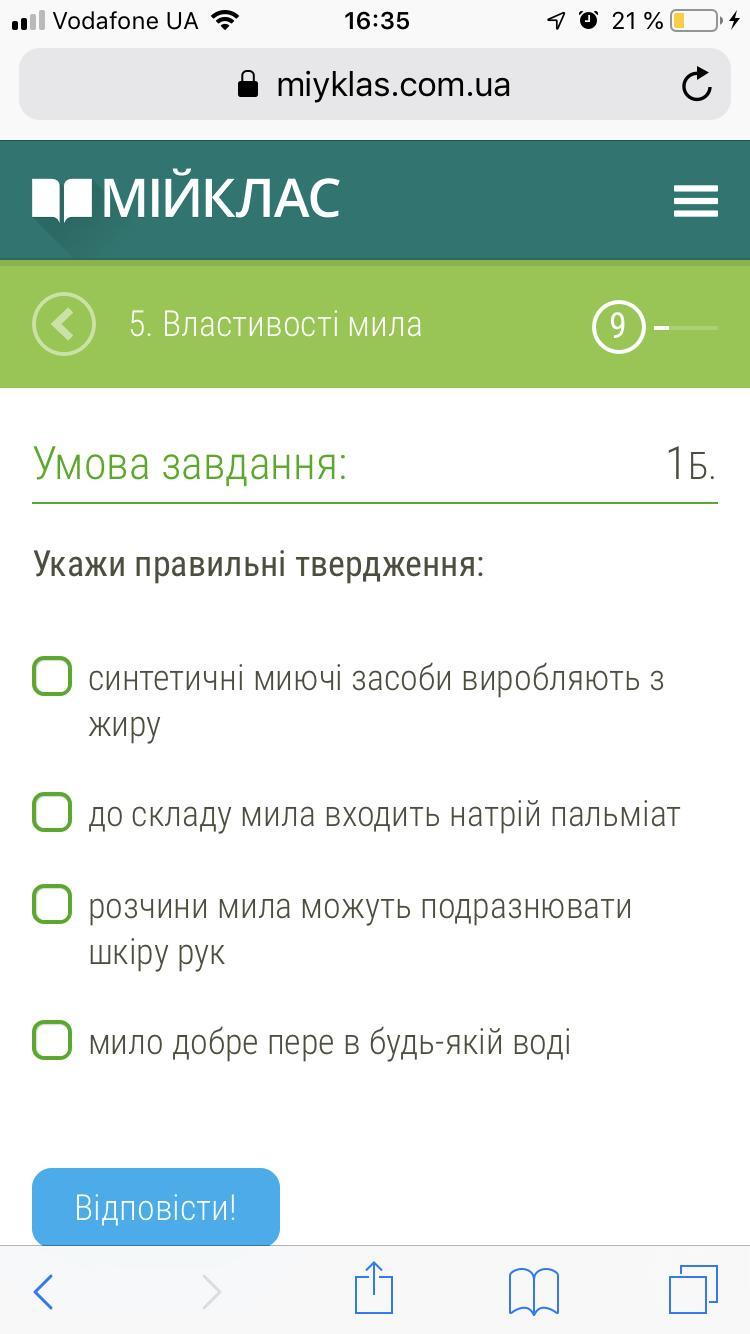The image size is (750, 1334).
Task: Check 'синтетичні миючі засоби виробляють з жиру'
Action: point(52,676)
